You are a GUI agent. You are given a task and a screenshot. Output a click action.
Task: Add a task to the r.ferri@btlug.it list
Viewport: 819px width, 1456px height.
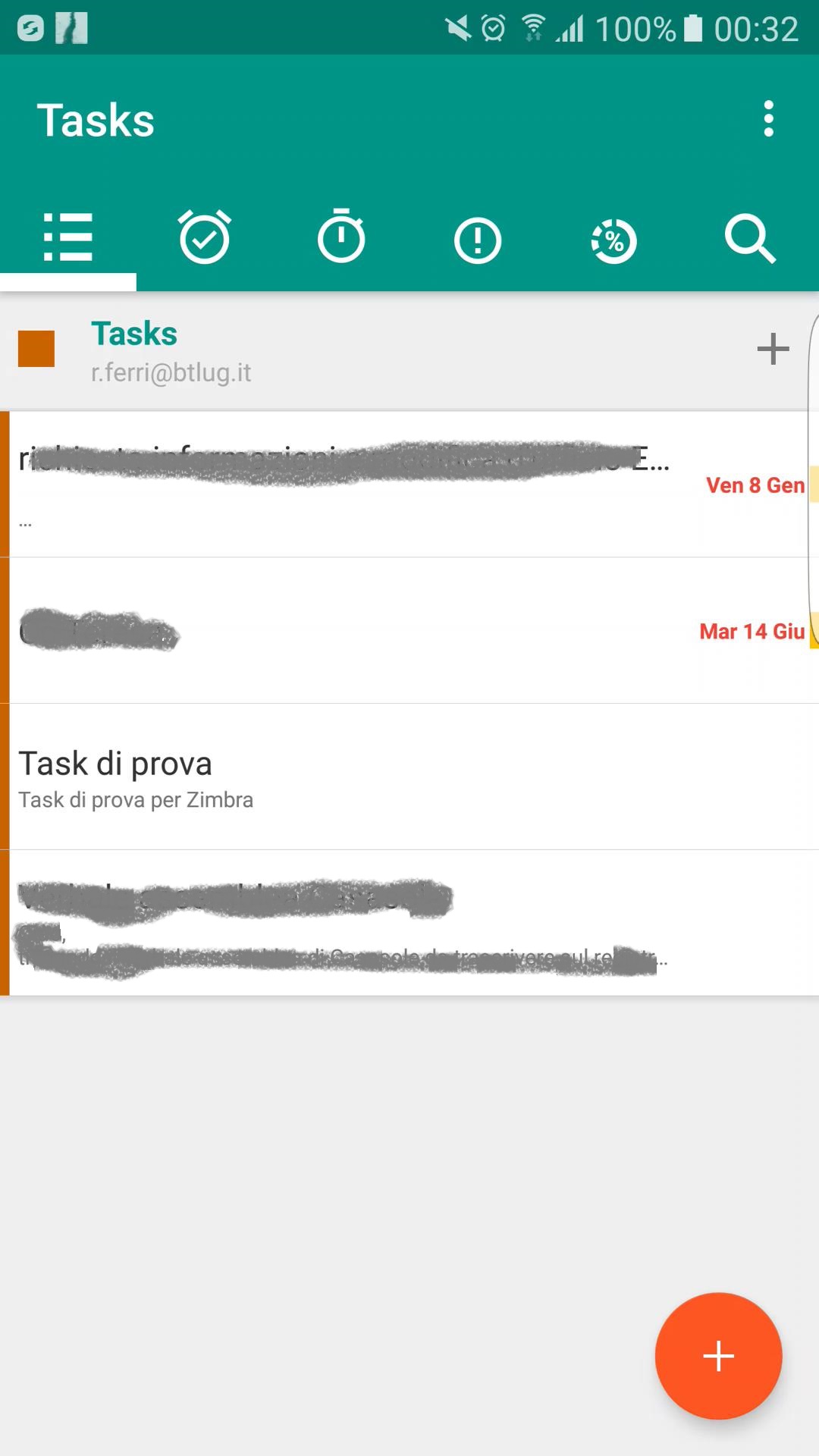(773, 349)
